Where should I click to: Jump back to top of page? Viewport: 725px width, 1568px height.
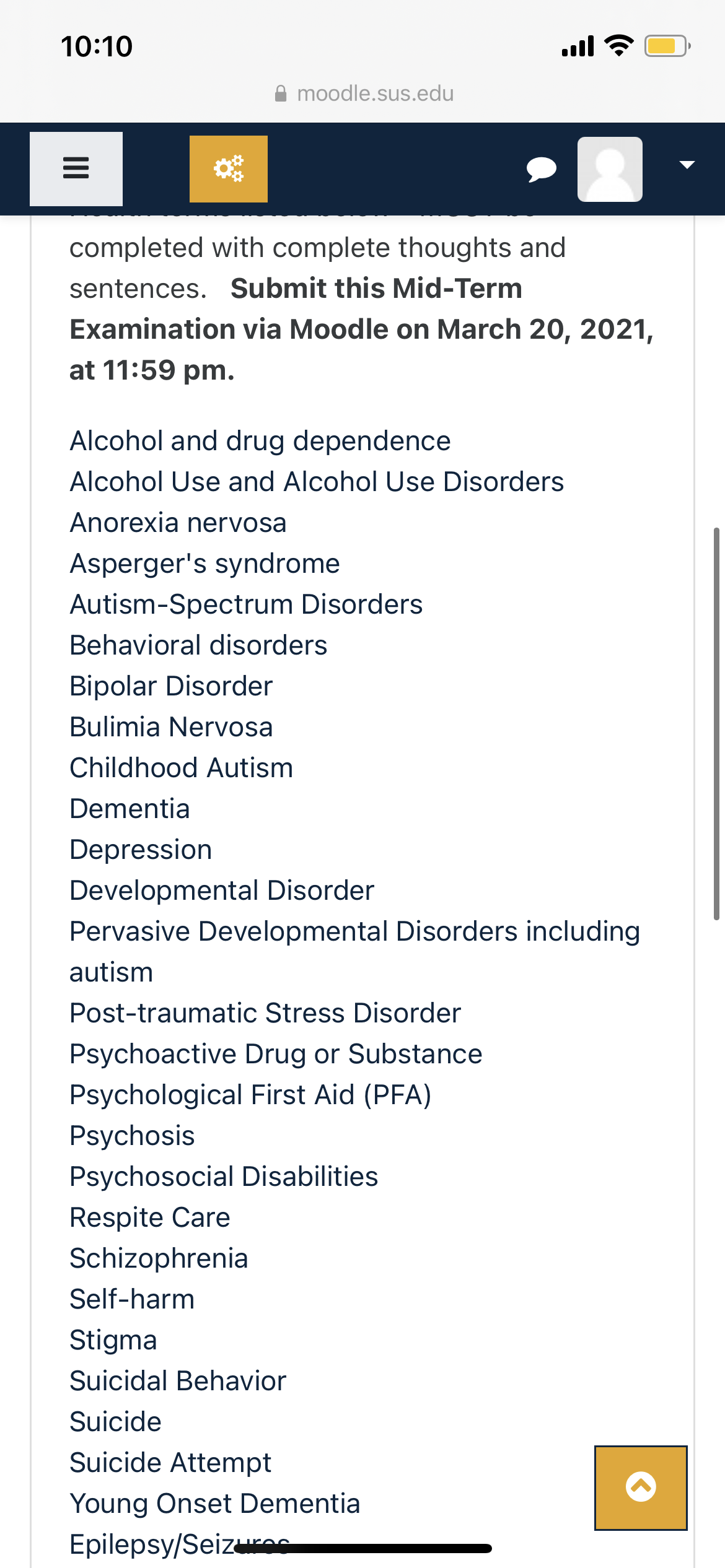click(641, 1487)
